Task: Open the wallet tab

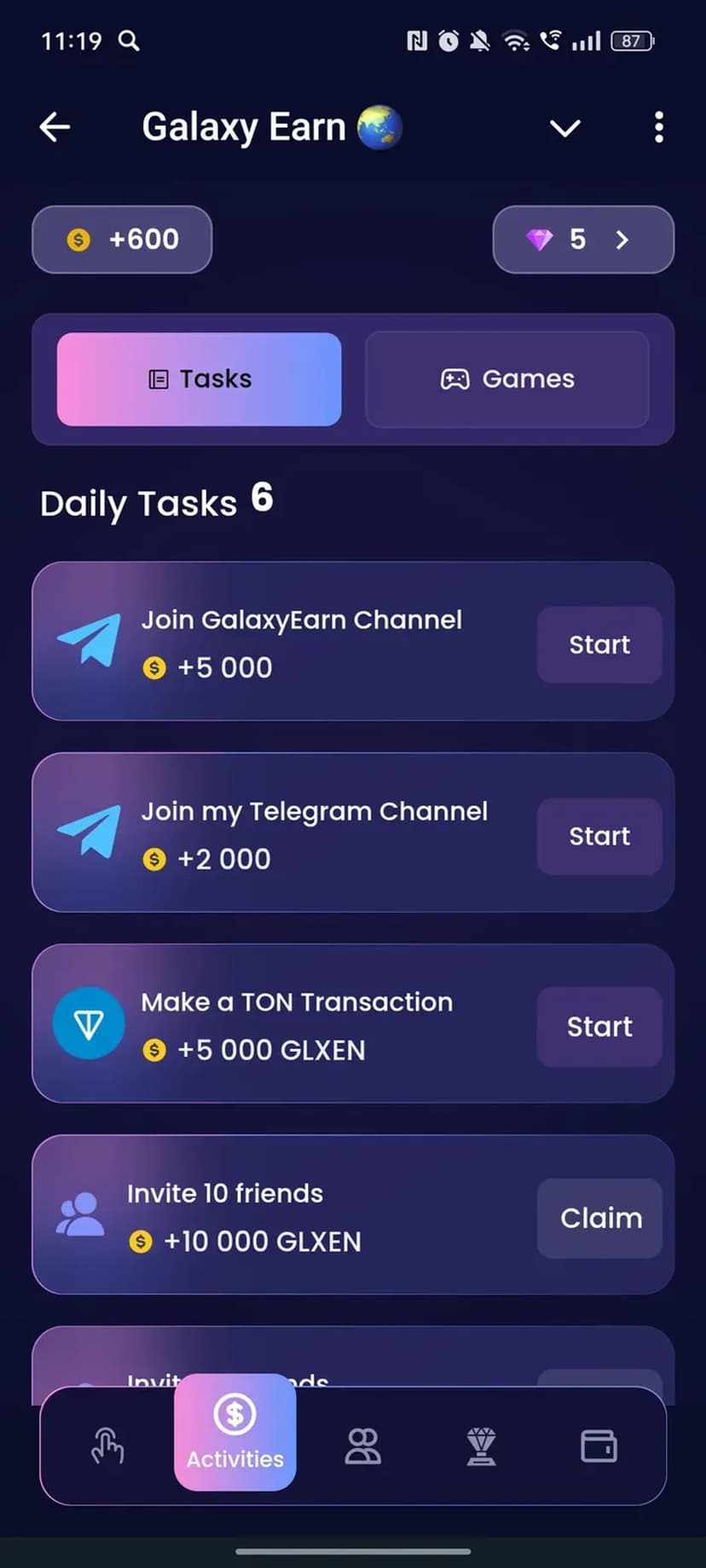Action: (x=599, y=1446)
